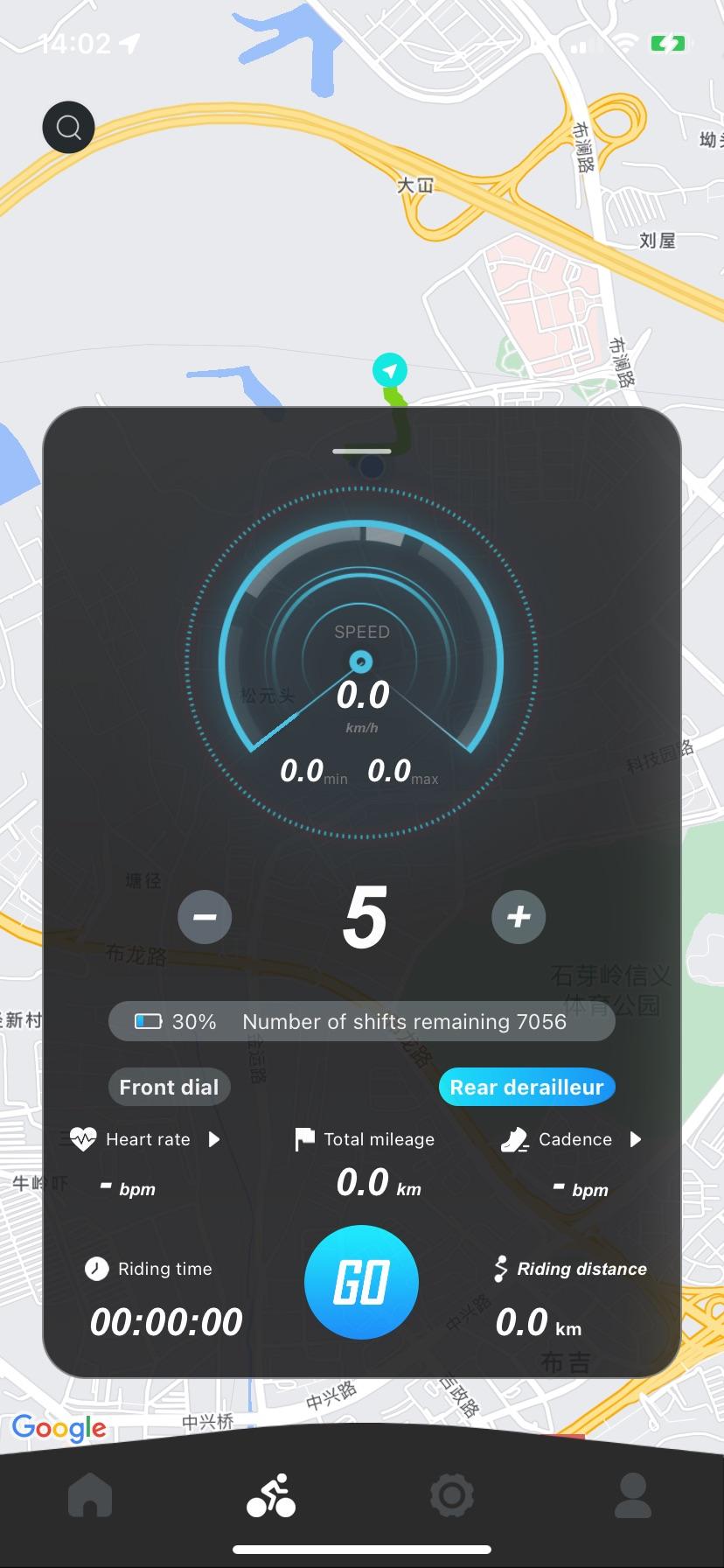Viewport: 724px width, 1568px height.
Task: Select the Rear derailleur option
Action: click(x=527, y=1087)
